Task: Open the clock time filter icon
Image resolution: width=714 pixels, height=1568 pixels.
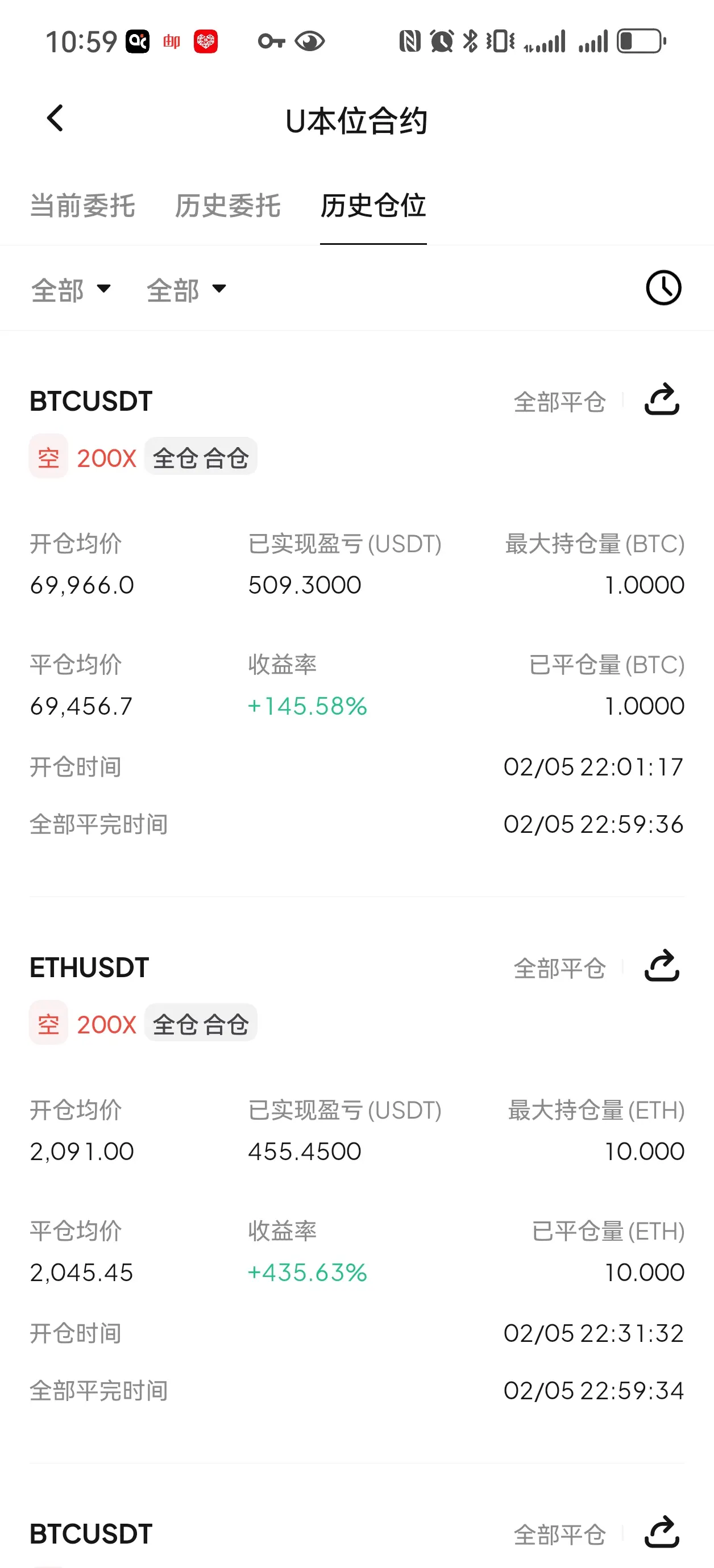Action: 663,288
